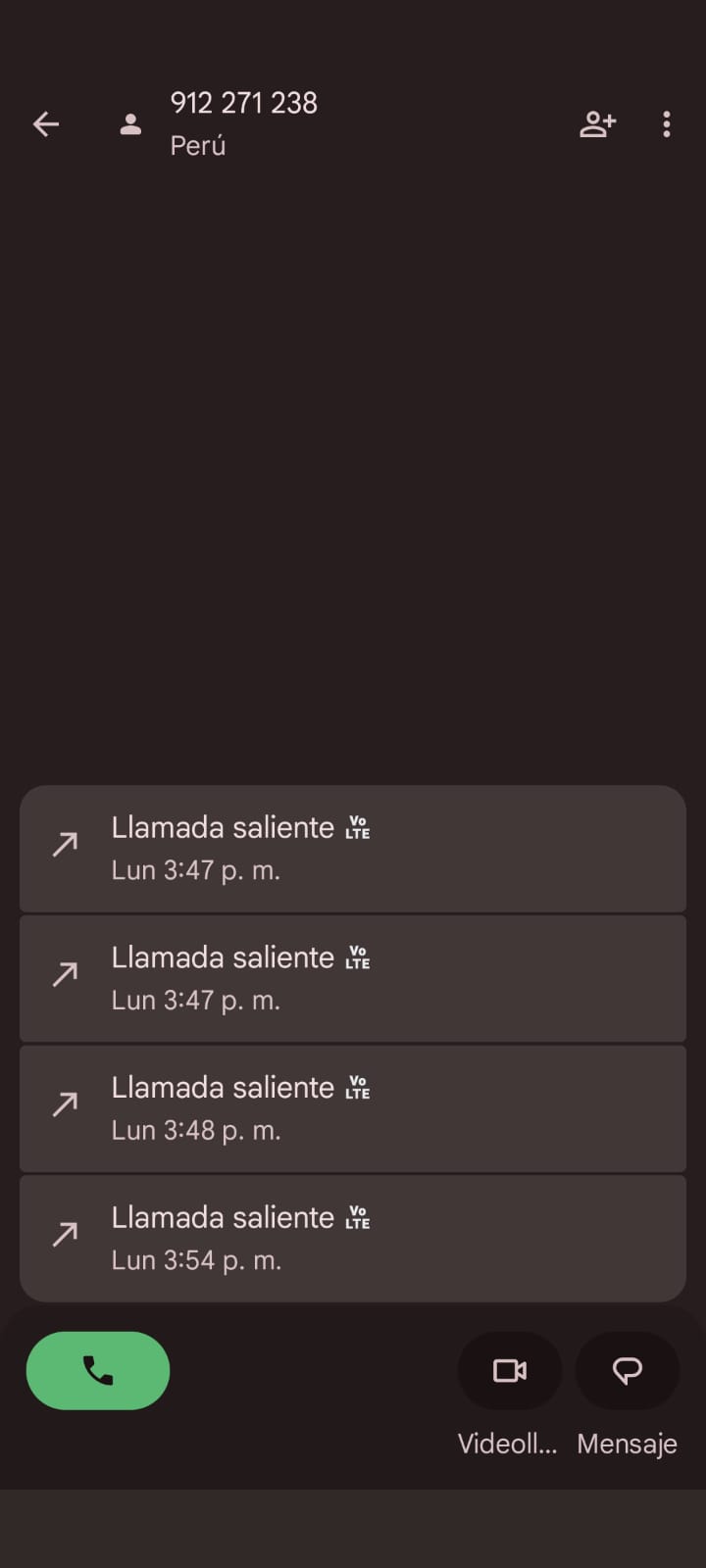Open the contact avatar icon
The width and height of the screenshot is (706, 1568).
(130, 124)
